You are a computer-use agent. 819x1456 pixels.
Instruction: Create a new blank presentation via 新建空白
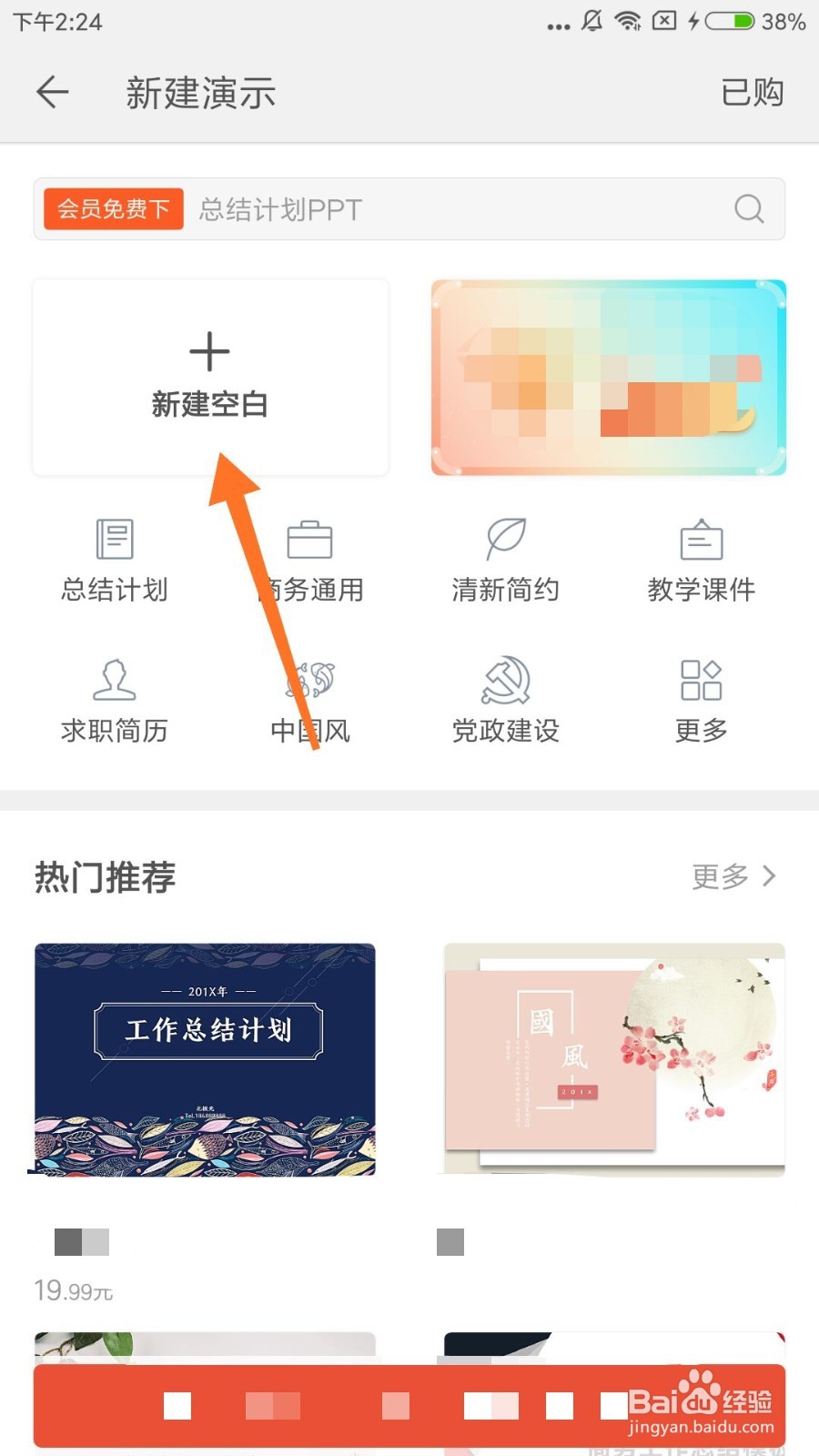210,376
